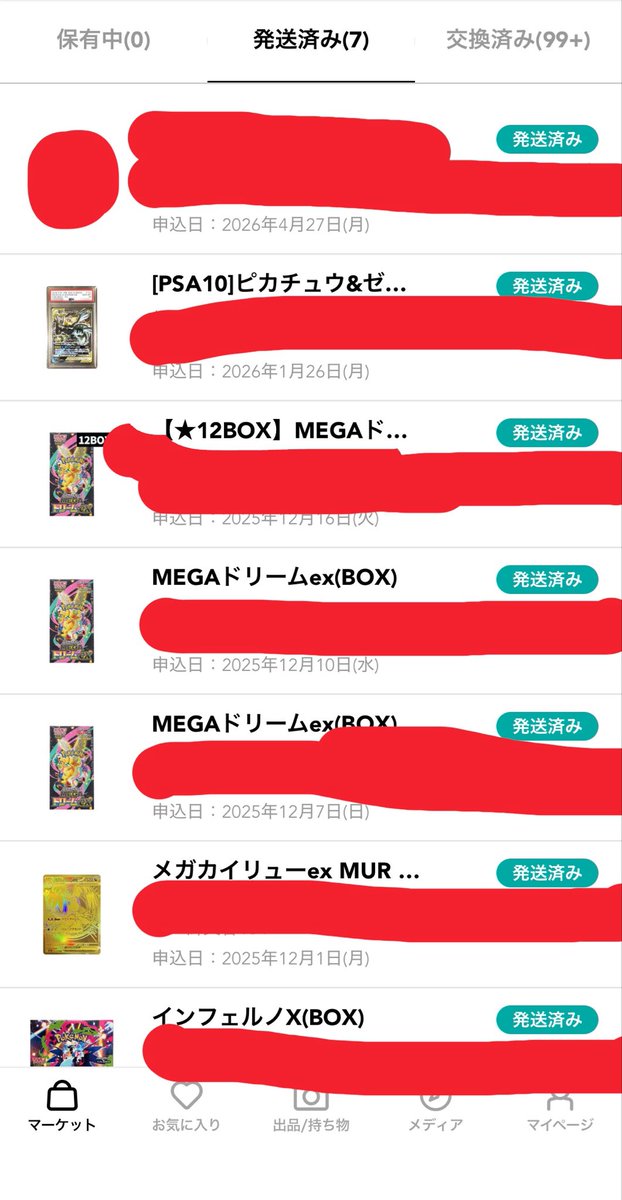Open the [PSA10]ピカチュウ&ゼ… order
This screenshot has width=622, height=1200.
click(311, 328)
